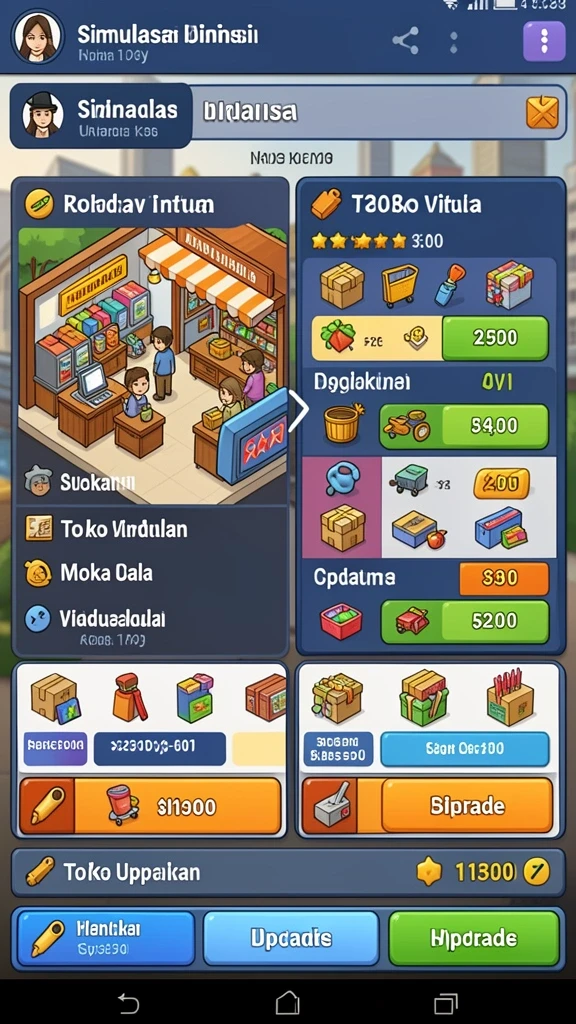Tap the blue Hlantkai button
This screenshot has width=576, height=1024.
[106, 938]
